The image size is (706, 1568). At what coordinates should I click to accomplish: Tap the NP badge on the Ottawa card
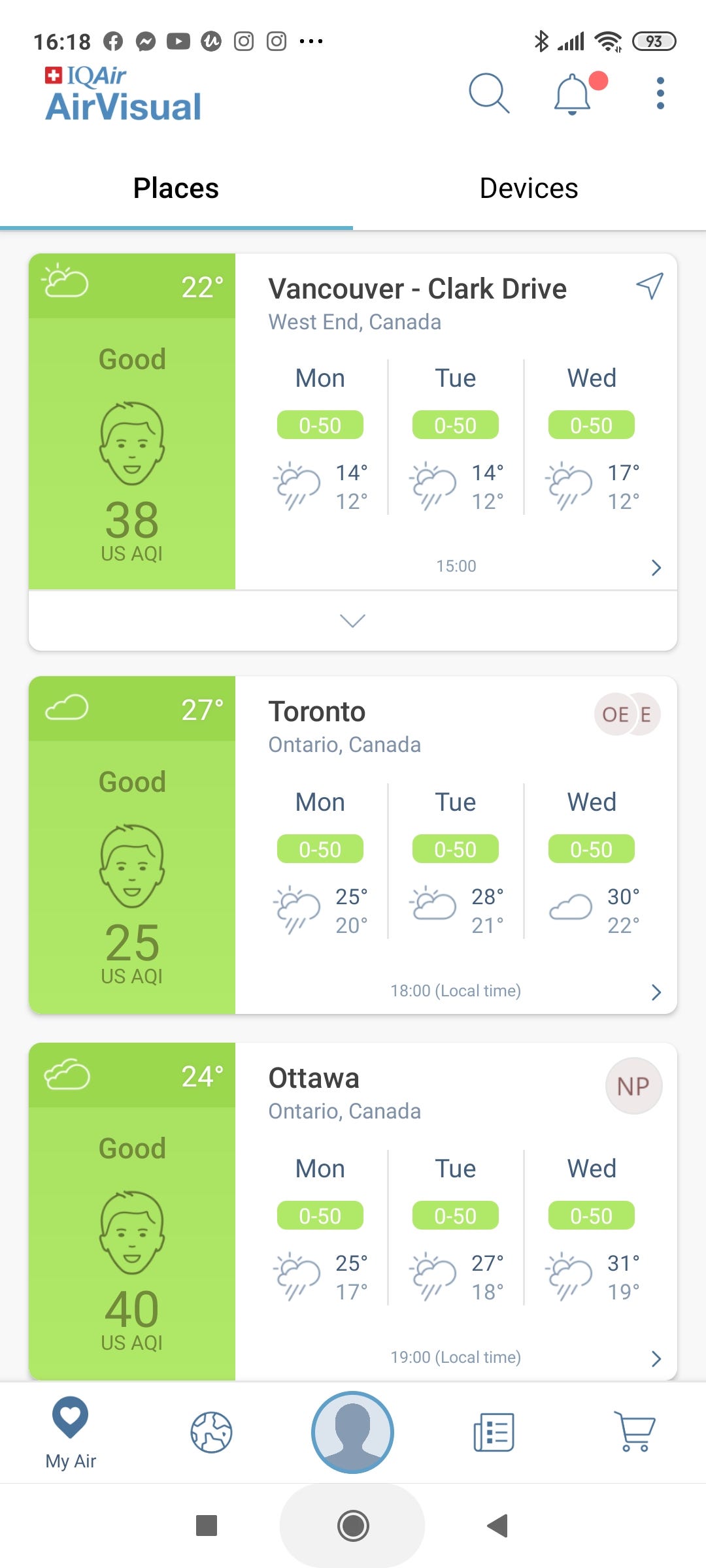pyautogui.click(x=633, y=1086)
